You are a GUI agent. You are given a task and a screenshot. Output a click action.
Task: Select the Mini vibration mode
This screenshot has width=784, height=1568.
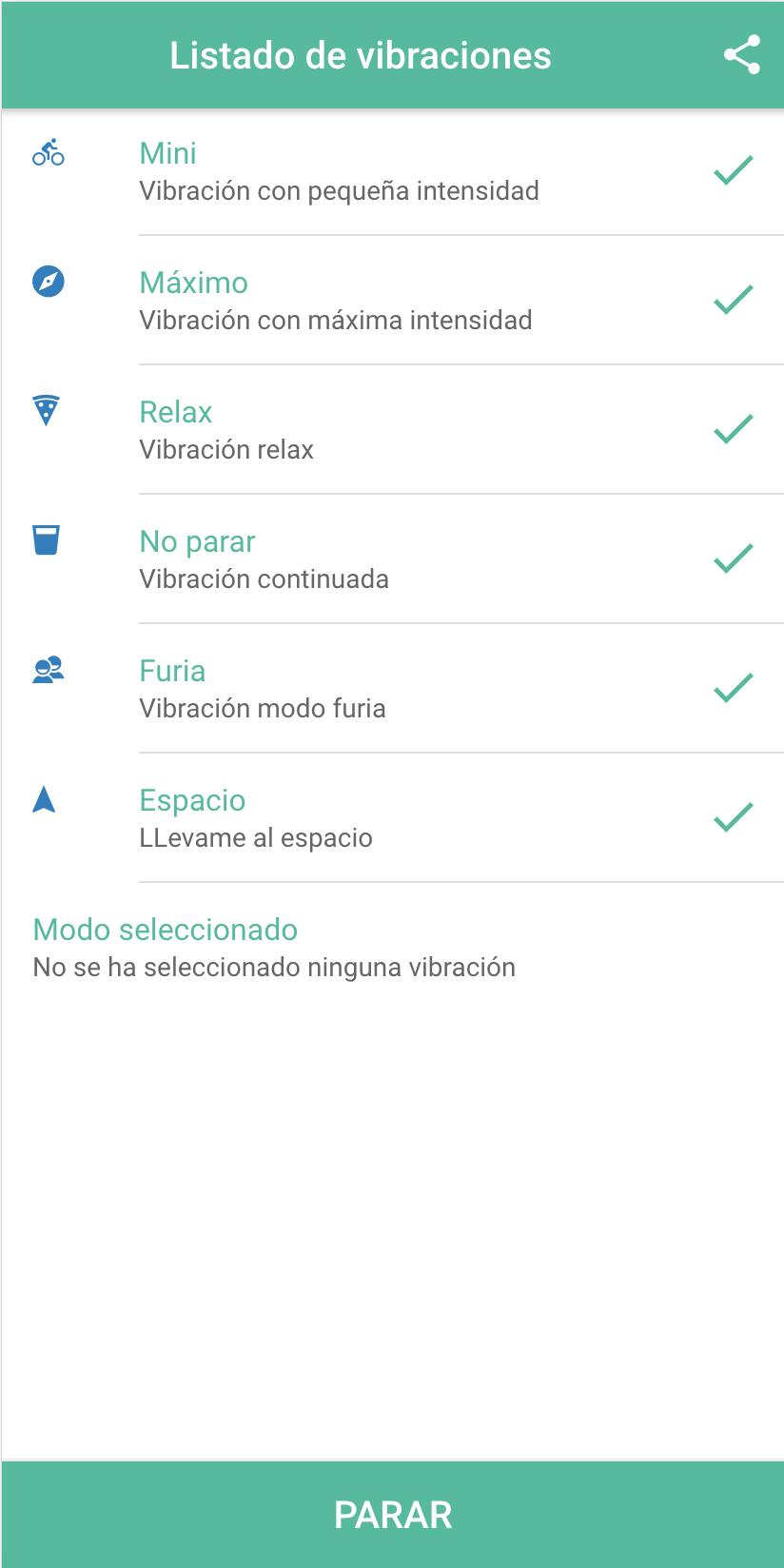tap(169, 152)
